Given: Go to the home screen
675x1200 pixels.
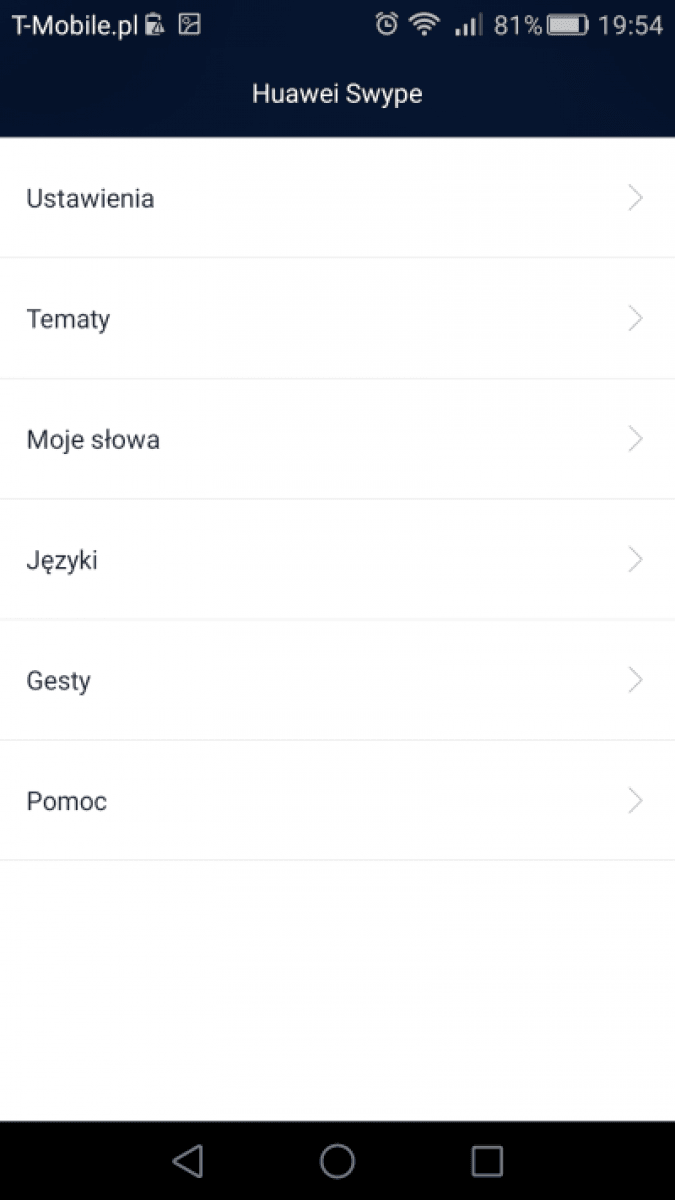Looking at the screenshot, I should pyautogui.click(x=337, y=1161).
